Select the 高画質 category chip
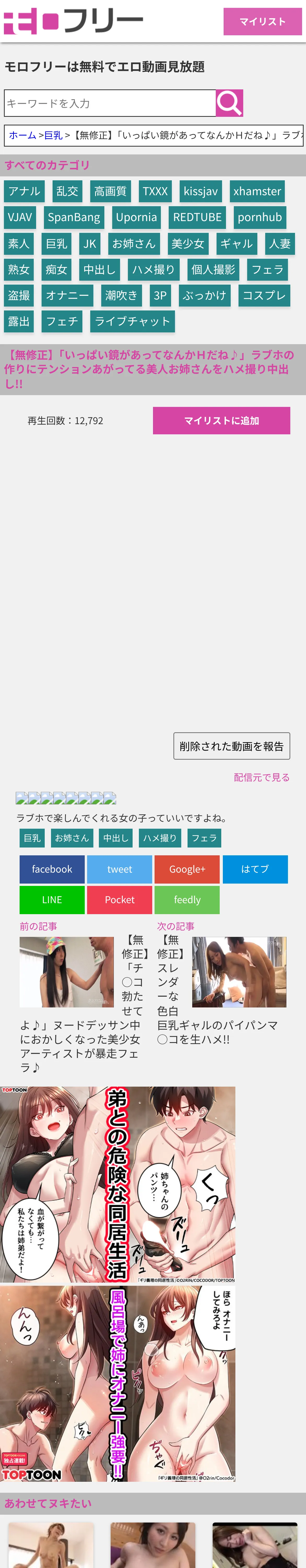 [x=110, y=191]
